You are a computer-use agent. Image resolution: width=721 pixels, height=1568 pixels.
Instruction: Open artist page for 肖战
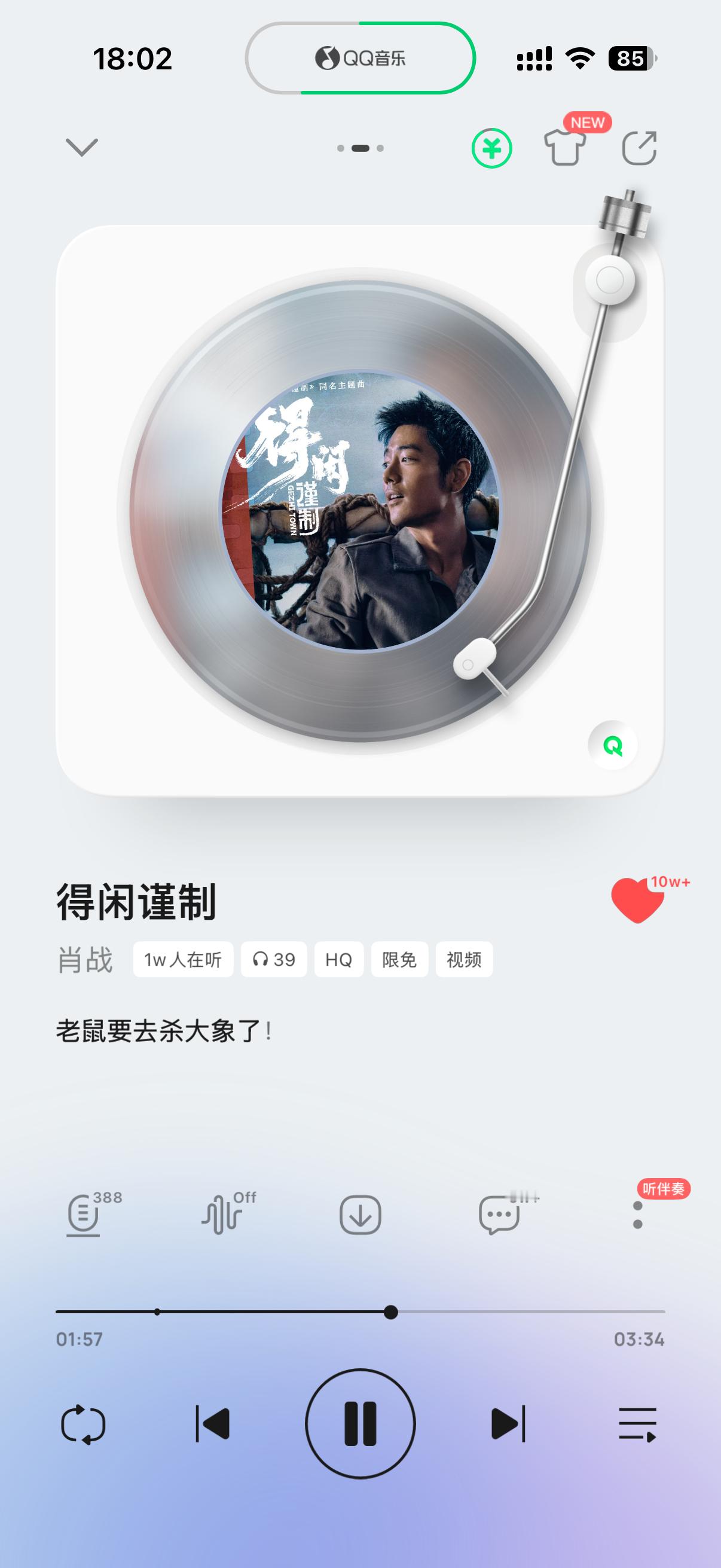pos(85,959)
